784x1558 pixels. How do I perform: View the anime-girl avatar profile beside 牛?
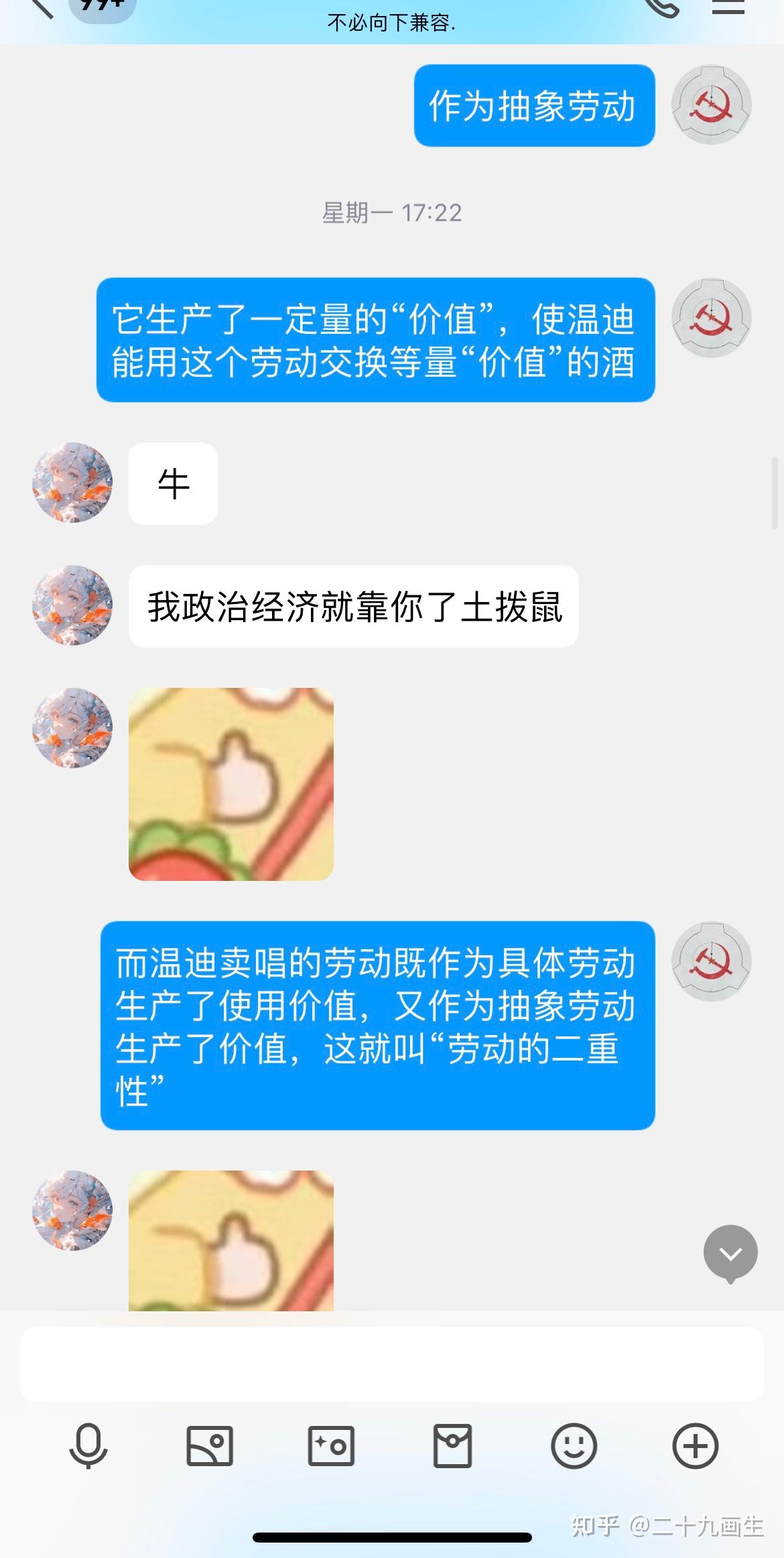(x=72, y=483)
